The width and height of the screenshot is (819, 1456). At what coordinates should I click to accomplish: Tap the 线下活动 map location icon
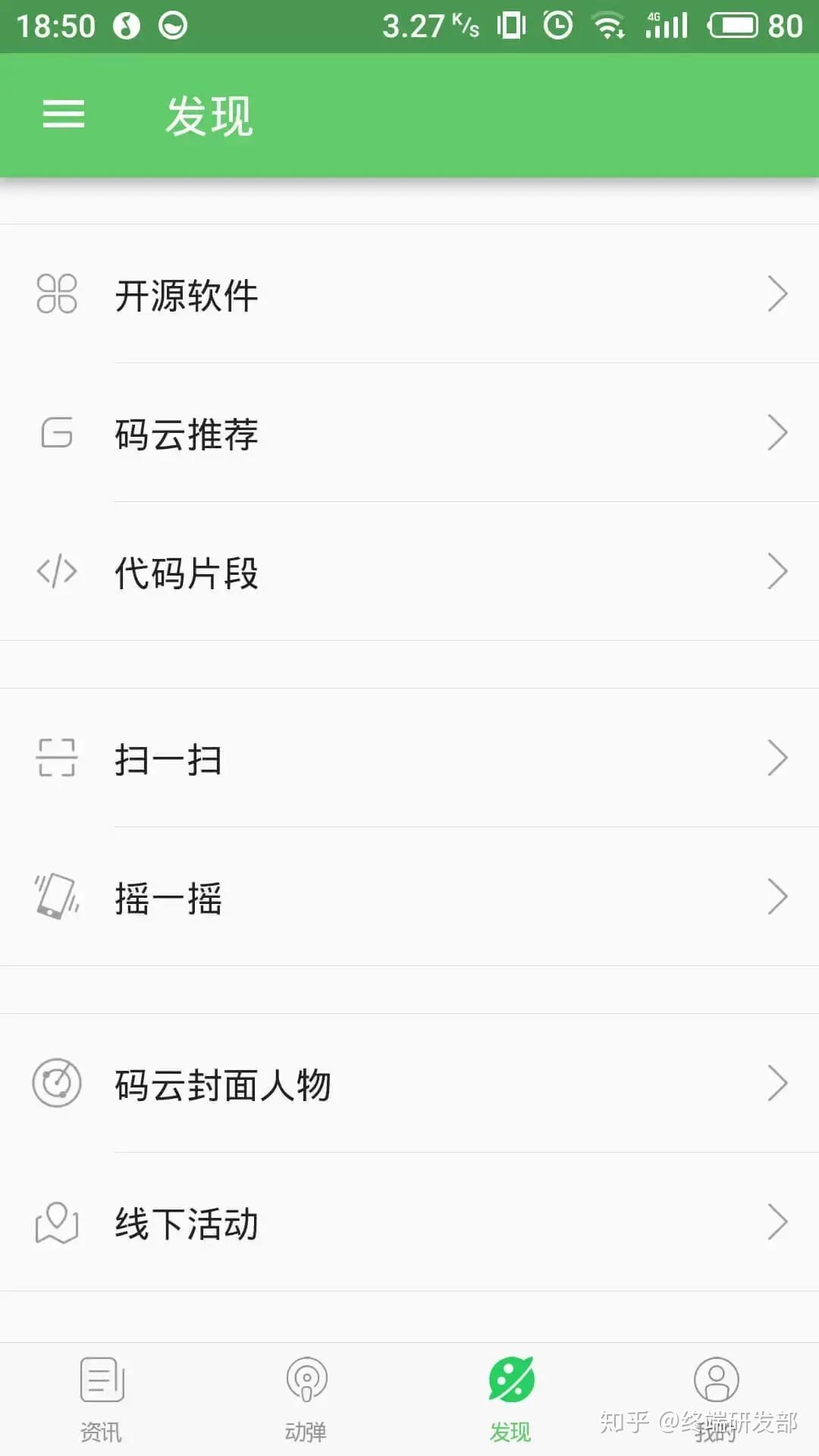tap(57, 1222)
